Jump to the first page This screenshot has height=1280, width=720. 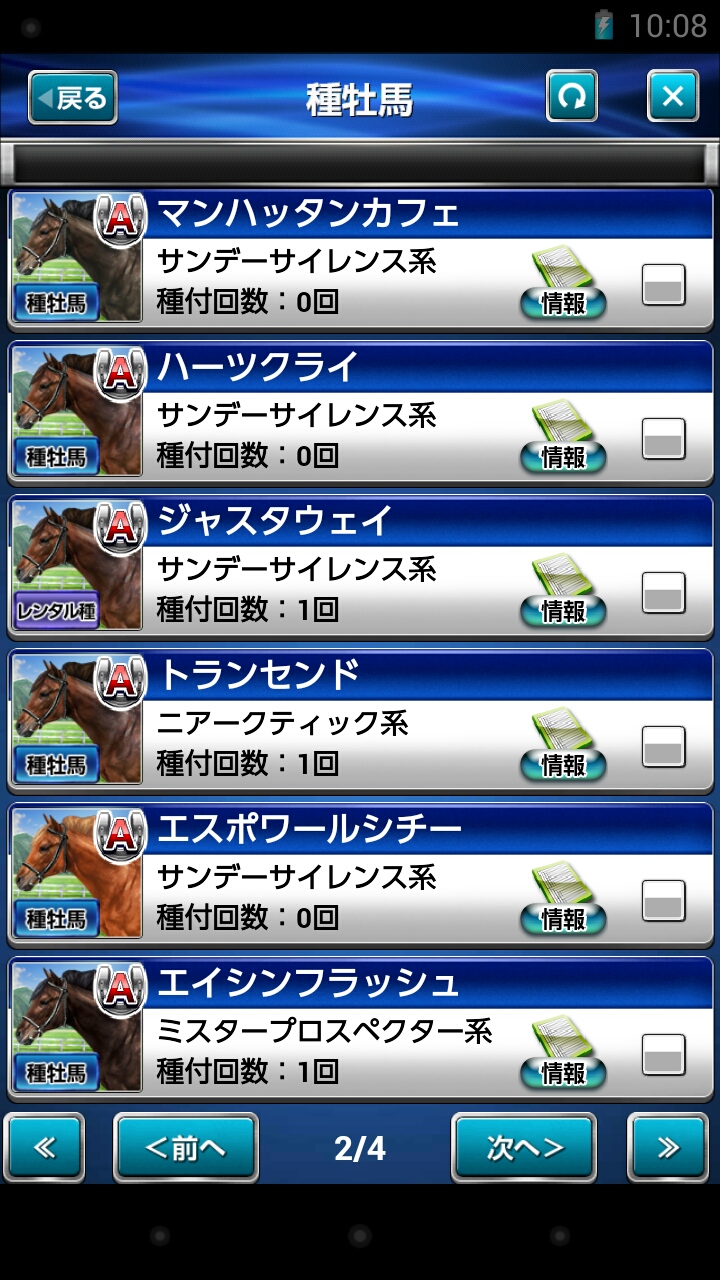[45, 1148]
